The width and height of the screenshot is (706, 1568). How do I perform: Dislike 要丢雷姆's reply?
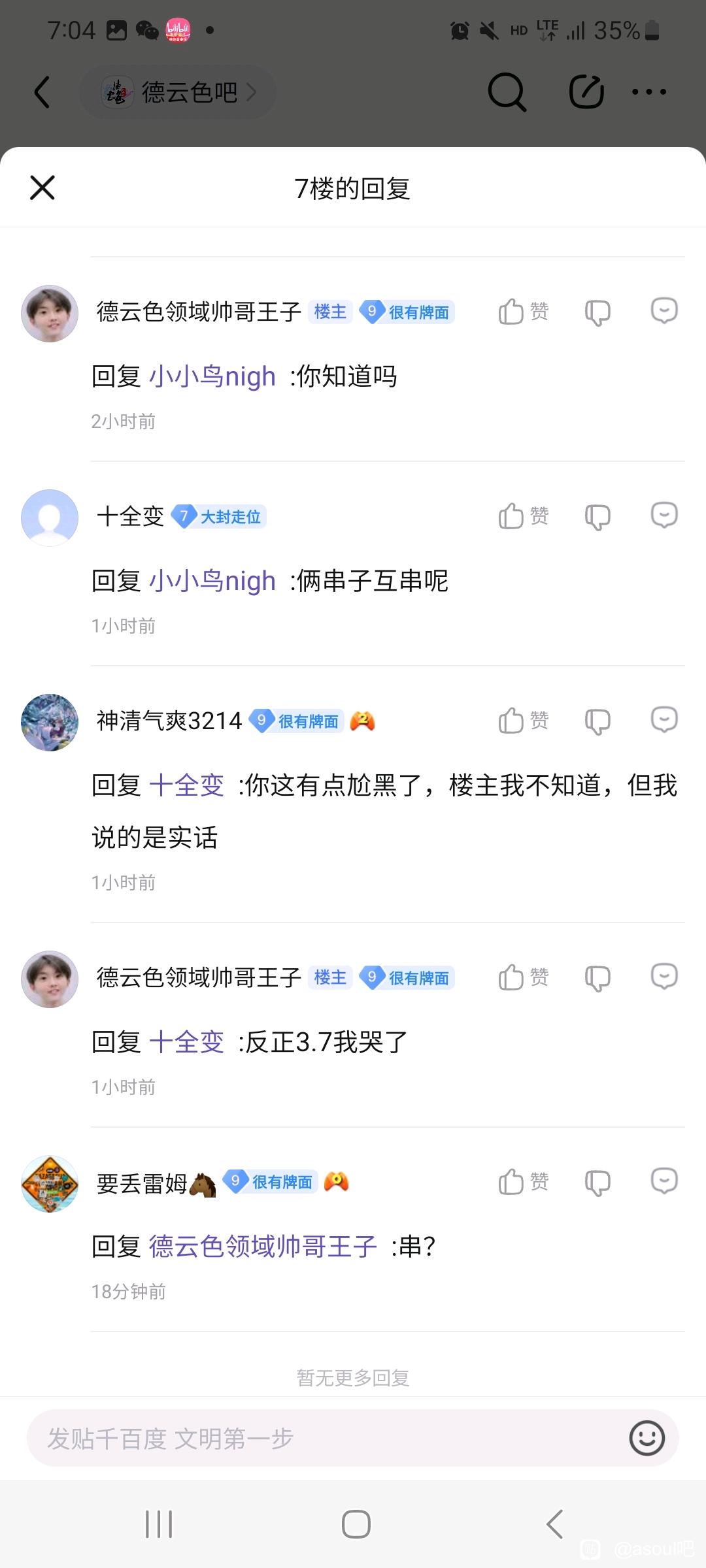(597, 1183)
